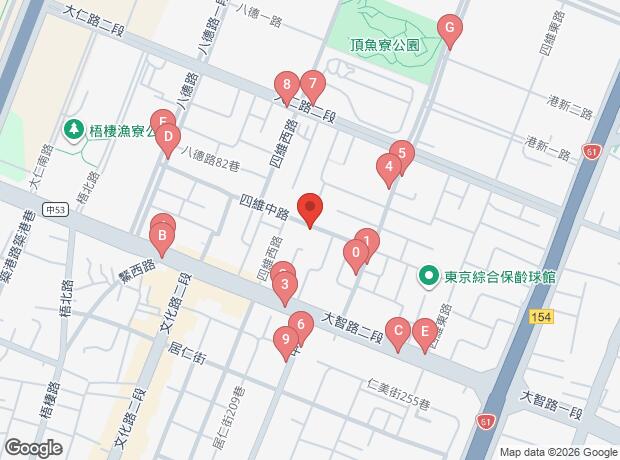This screenshot has height=460, width=620.
Task: Select map marker 8
Action: click(287, 89)
